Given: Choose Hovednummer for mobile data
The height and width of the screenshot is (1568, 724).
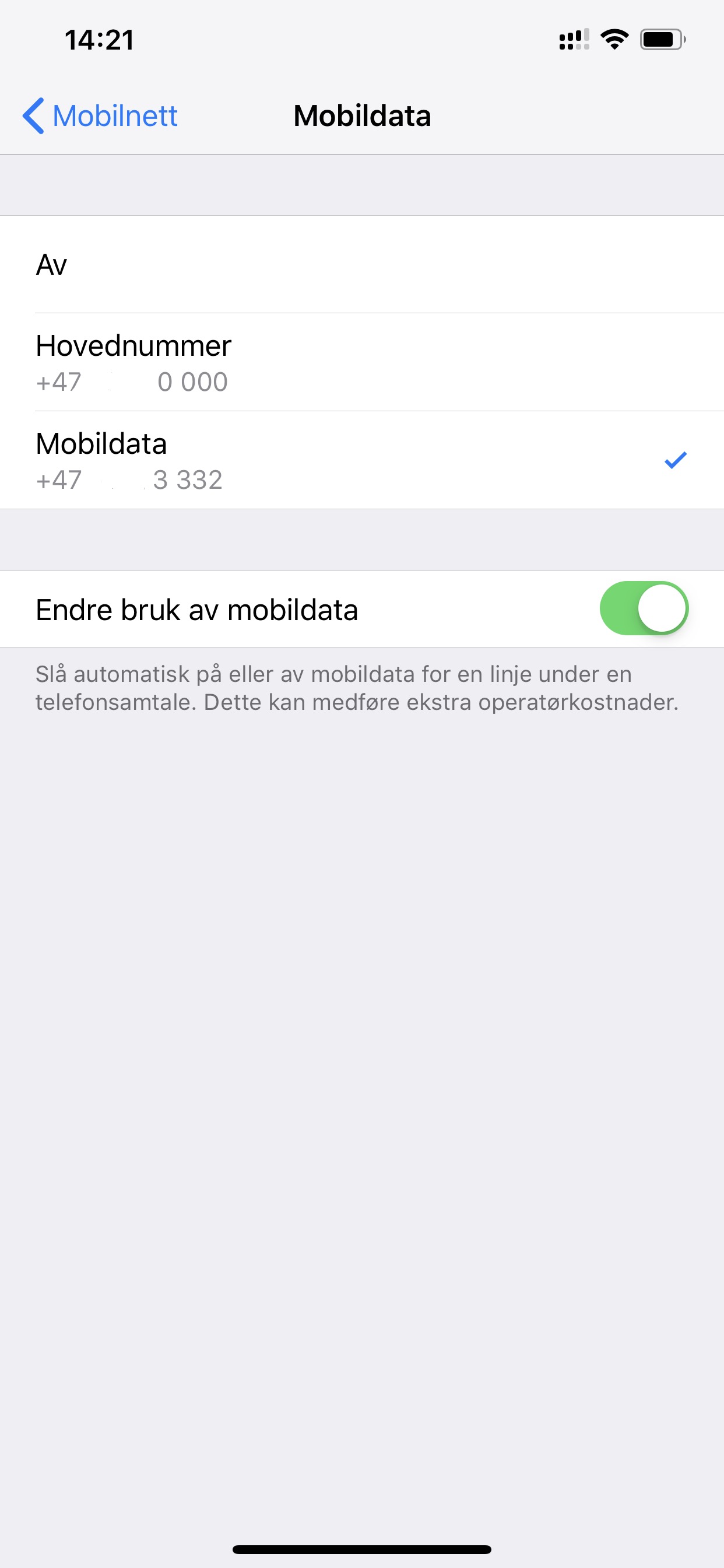Looking at the screenshot, I should [x=362, y=363].
